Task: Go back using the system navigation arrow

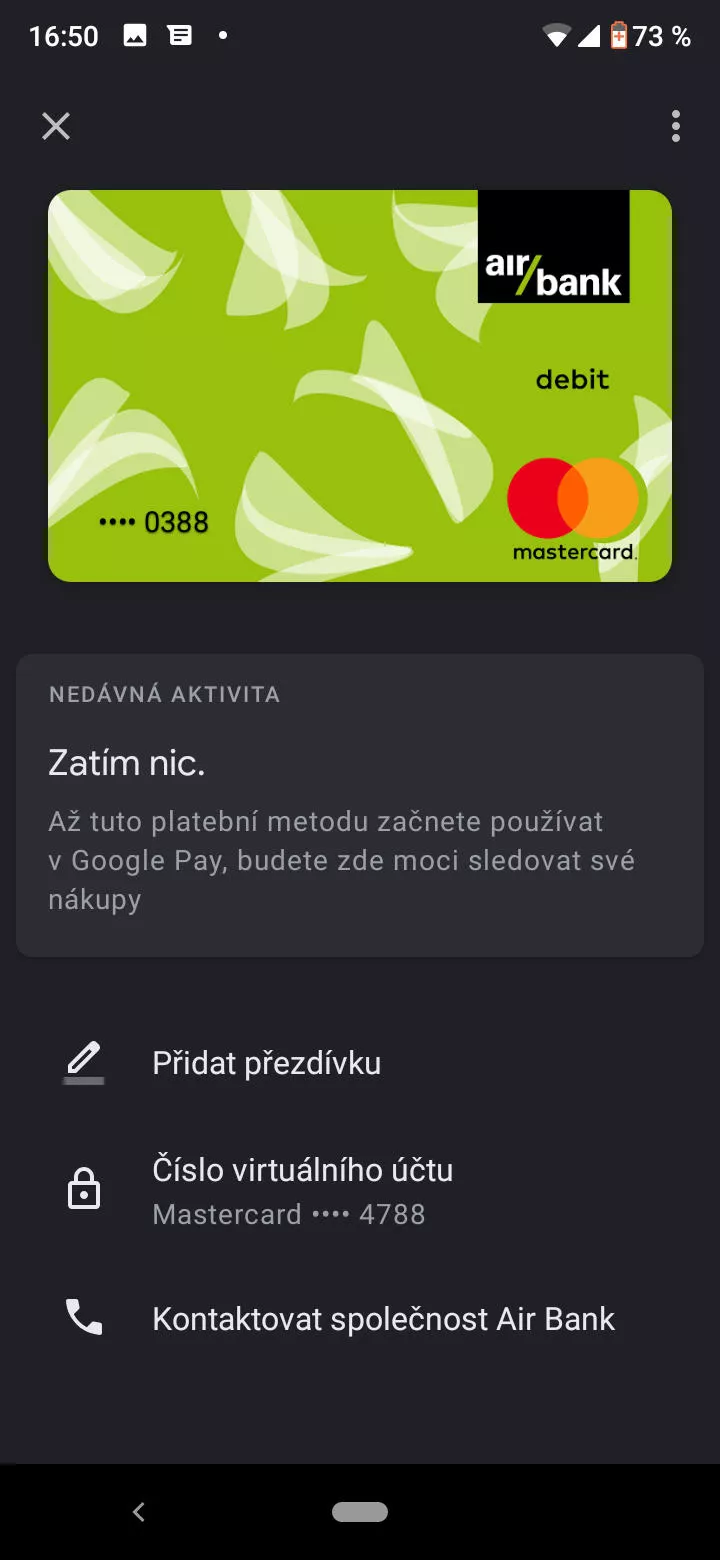Action: [x=139, y=1512]
